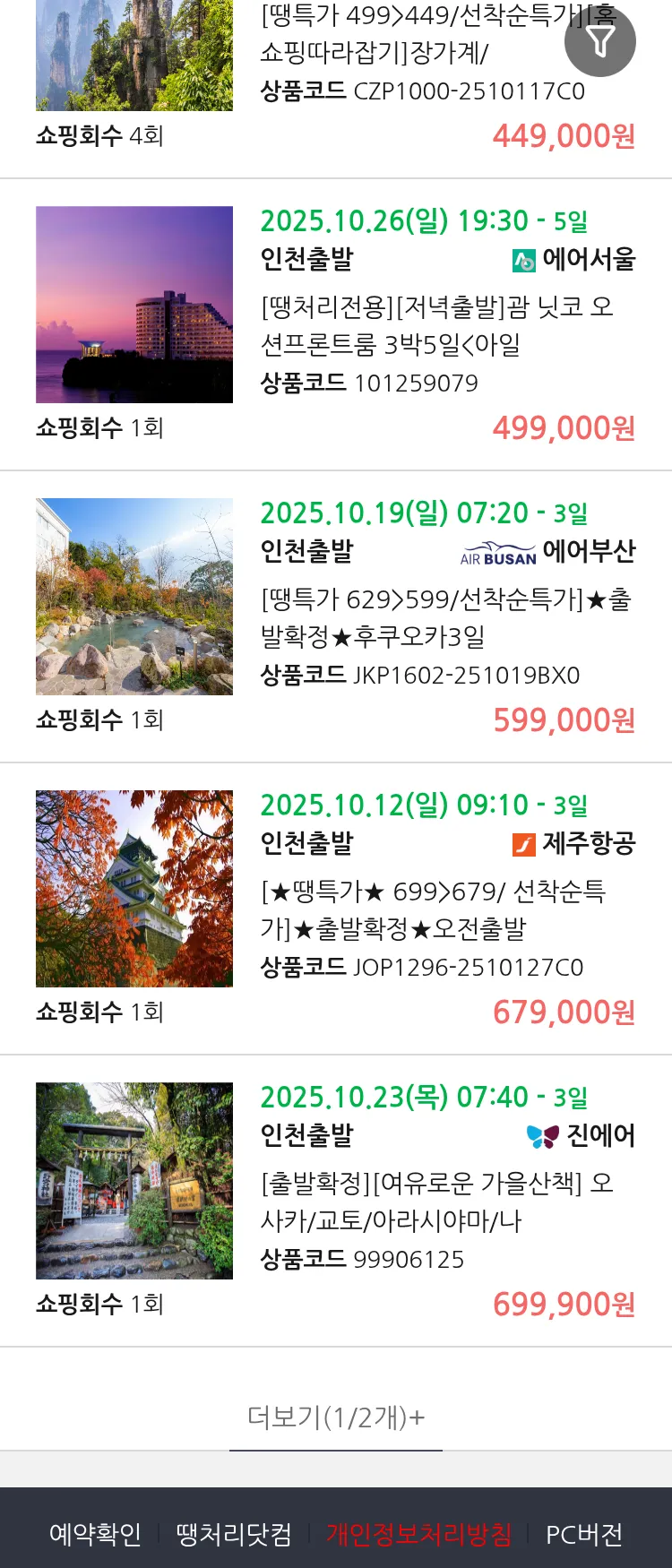Switch to the PC버전 site
Viewport: 672px width, 1568px height.
pyautogui.click(x=584, y=1534)
